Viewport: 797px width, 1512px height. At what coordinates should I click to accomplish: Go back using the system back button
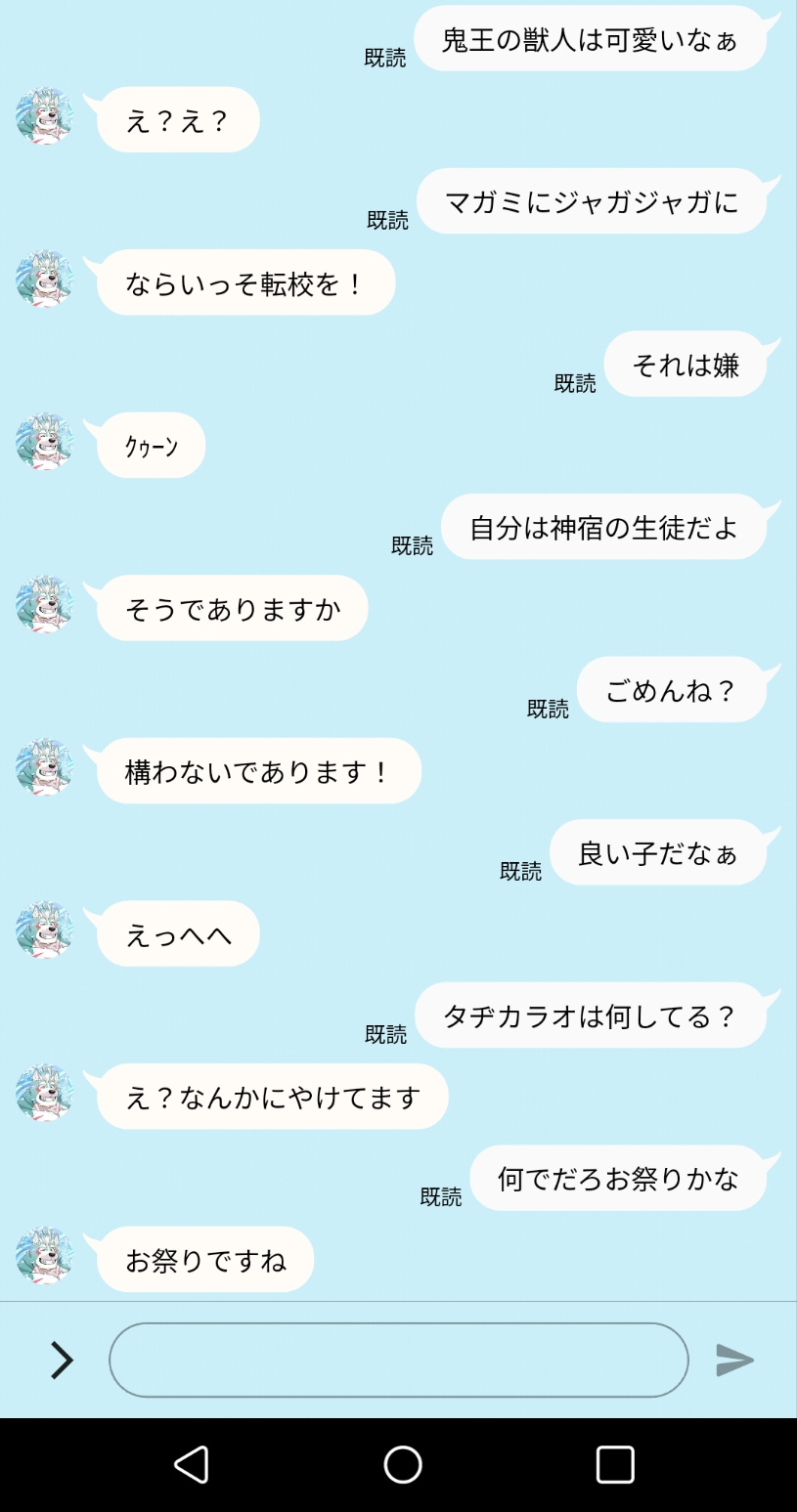[192, 1464]
